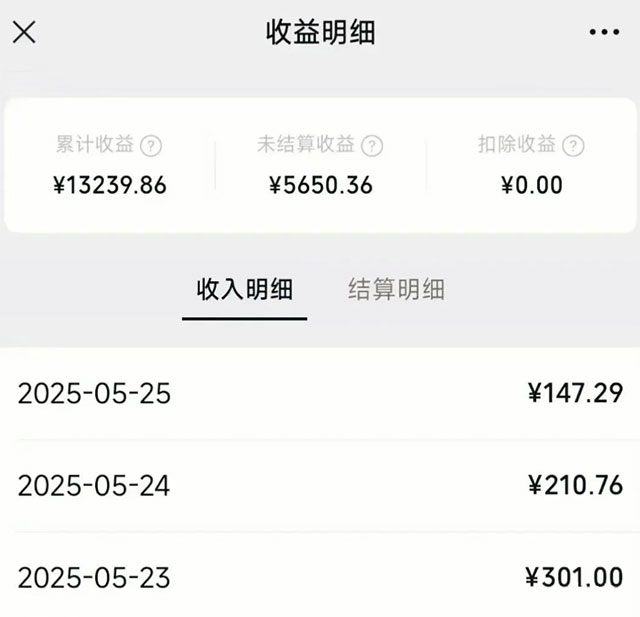Select the 收入明细 tab
The image size is (640, 617).
(x=245, y=290)
